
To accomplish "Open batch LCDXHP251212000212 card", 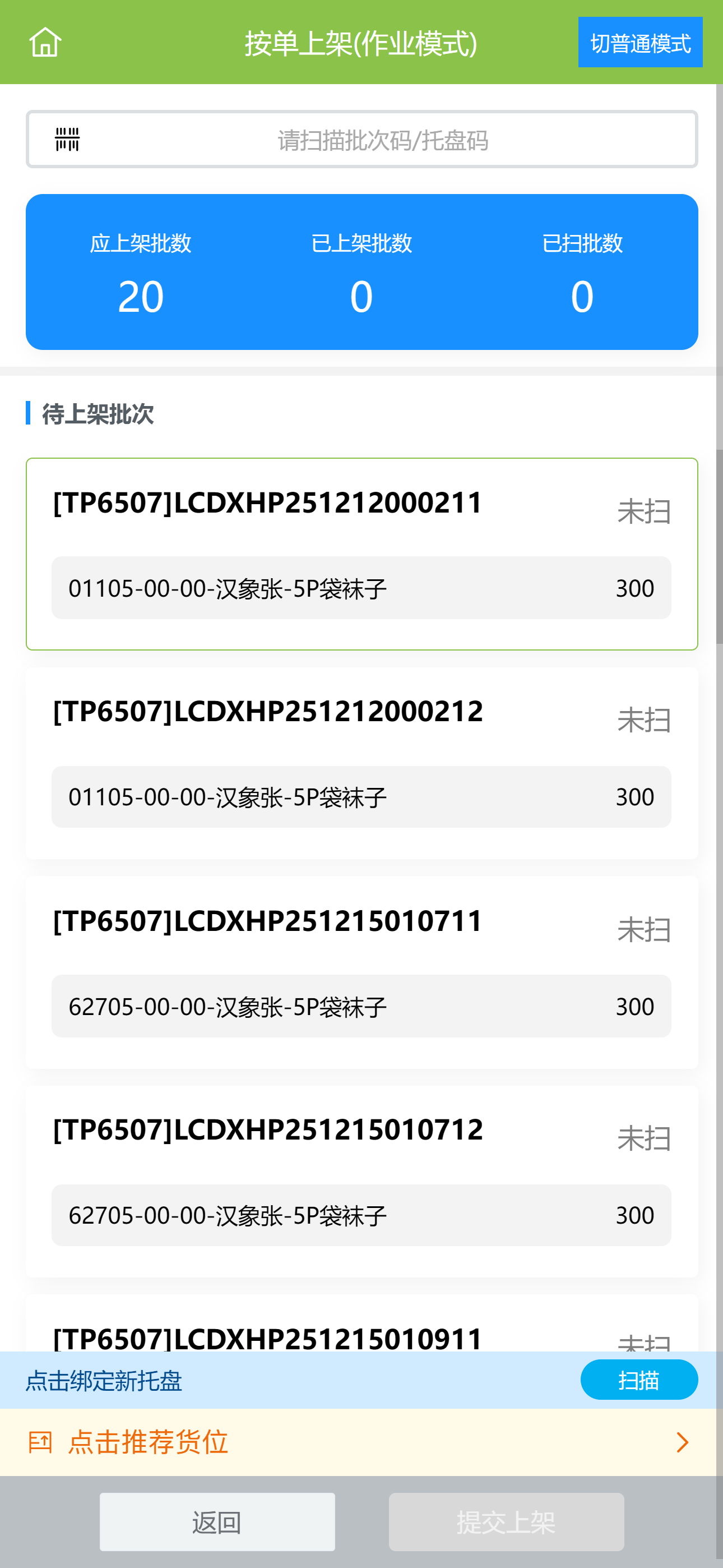I will 361,763.
